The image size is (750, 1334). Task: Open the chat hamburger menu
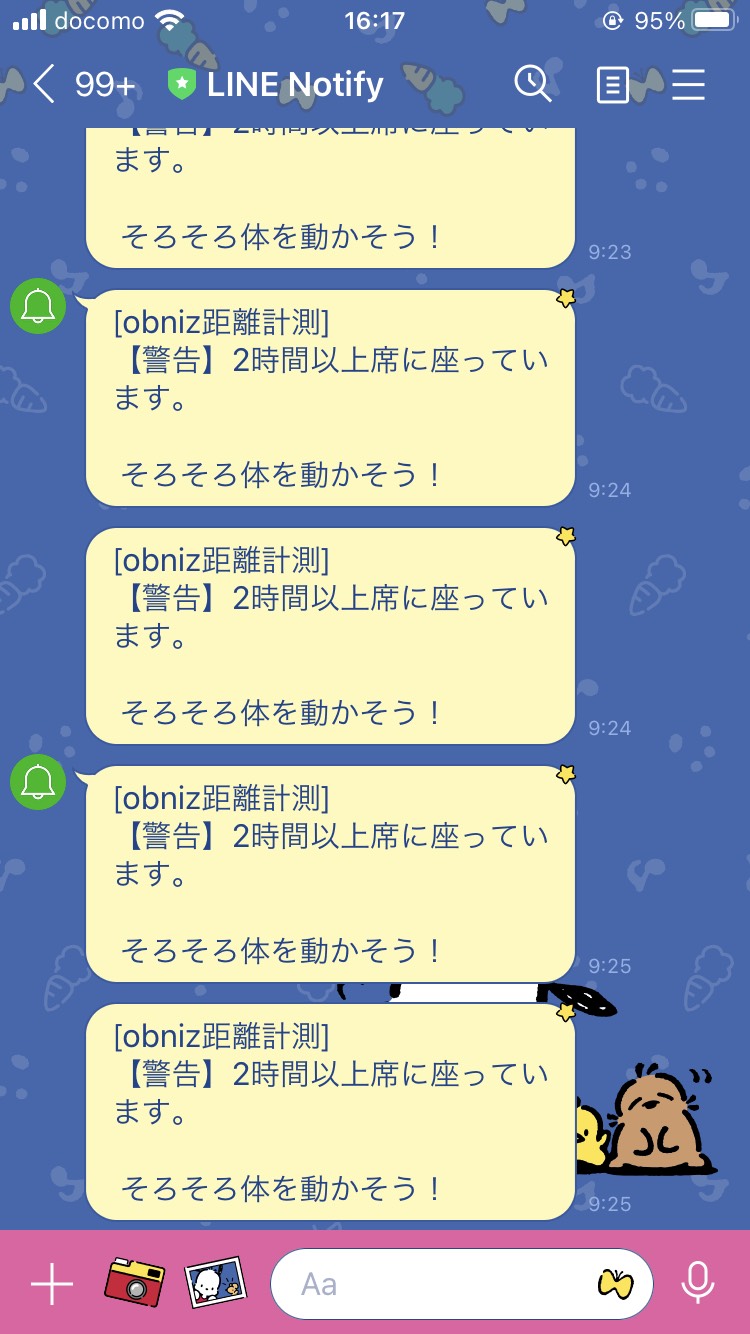click(x=688, y=85)
